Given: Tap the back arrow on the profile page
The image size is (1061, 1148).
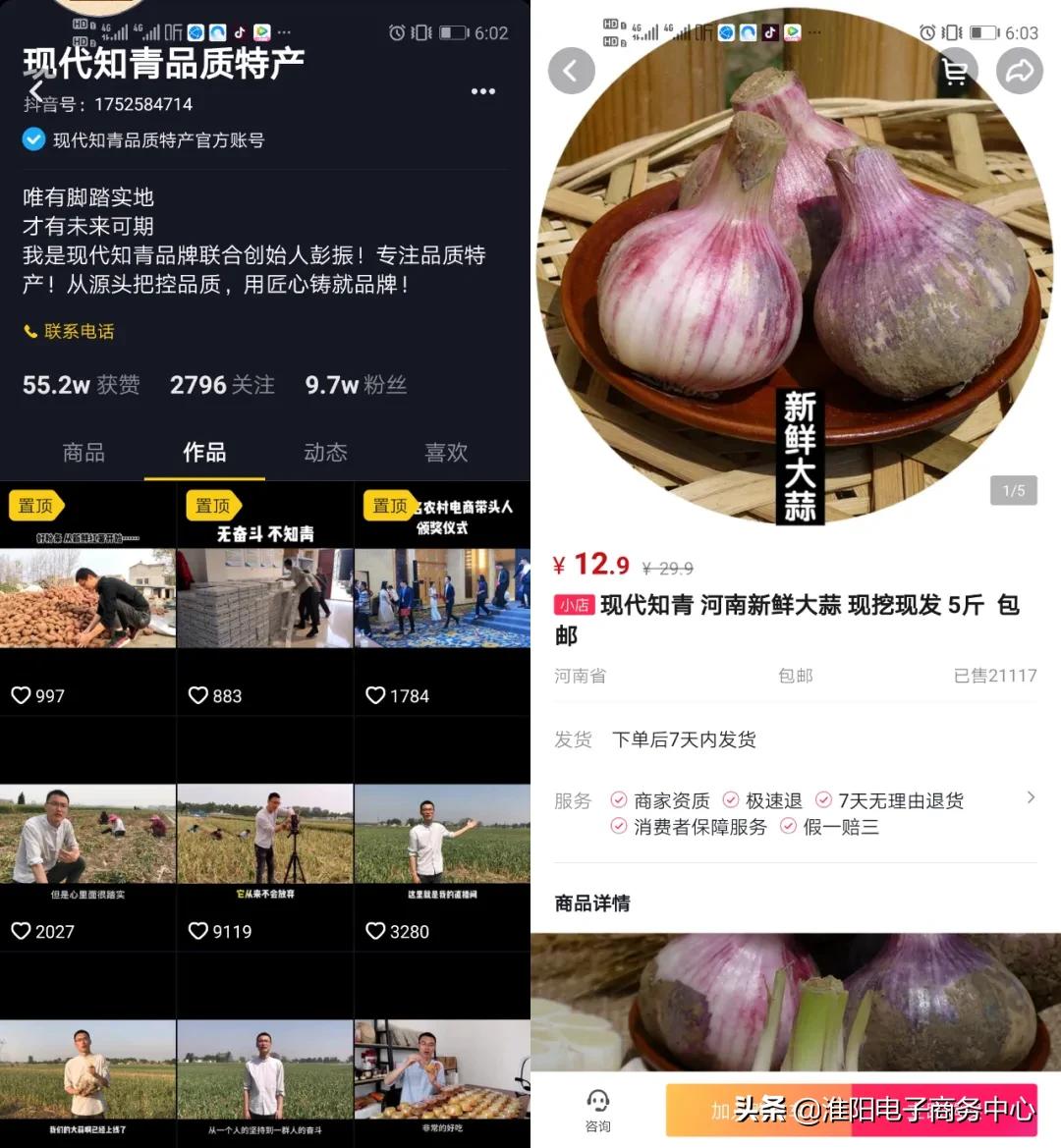Looking at the screenshot, I should [x=35, y=91].
